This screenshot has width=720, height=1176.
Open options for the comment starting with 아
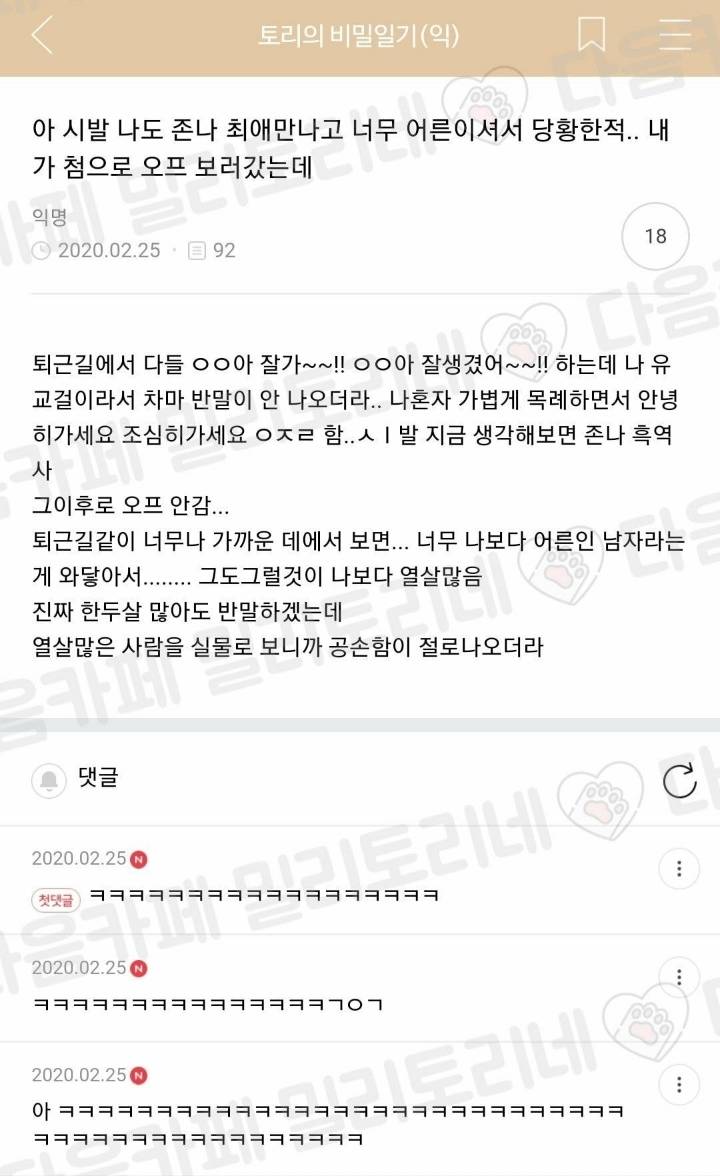point(679,1084)
